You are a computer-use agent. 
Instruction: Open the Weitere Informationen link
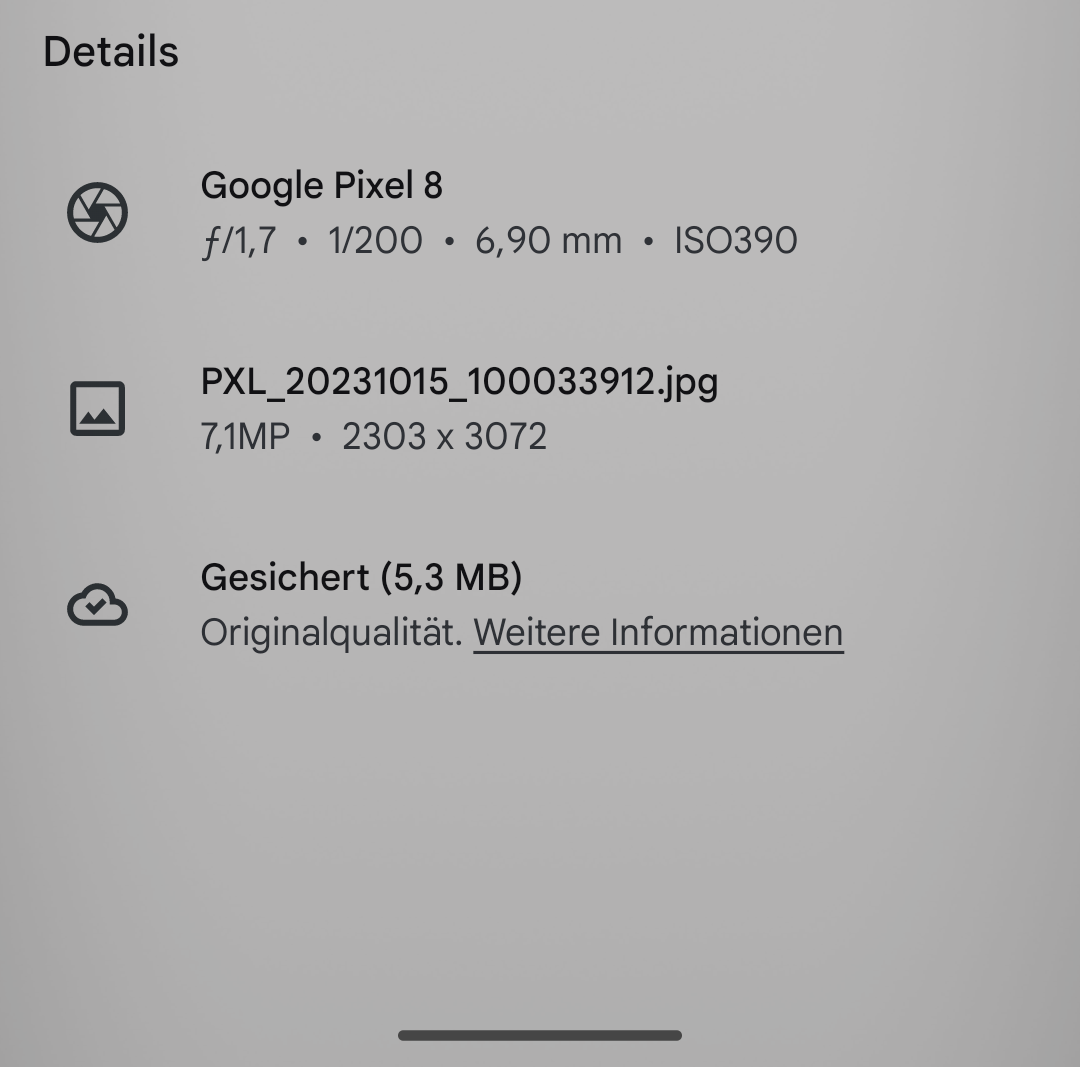point(658,633)
